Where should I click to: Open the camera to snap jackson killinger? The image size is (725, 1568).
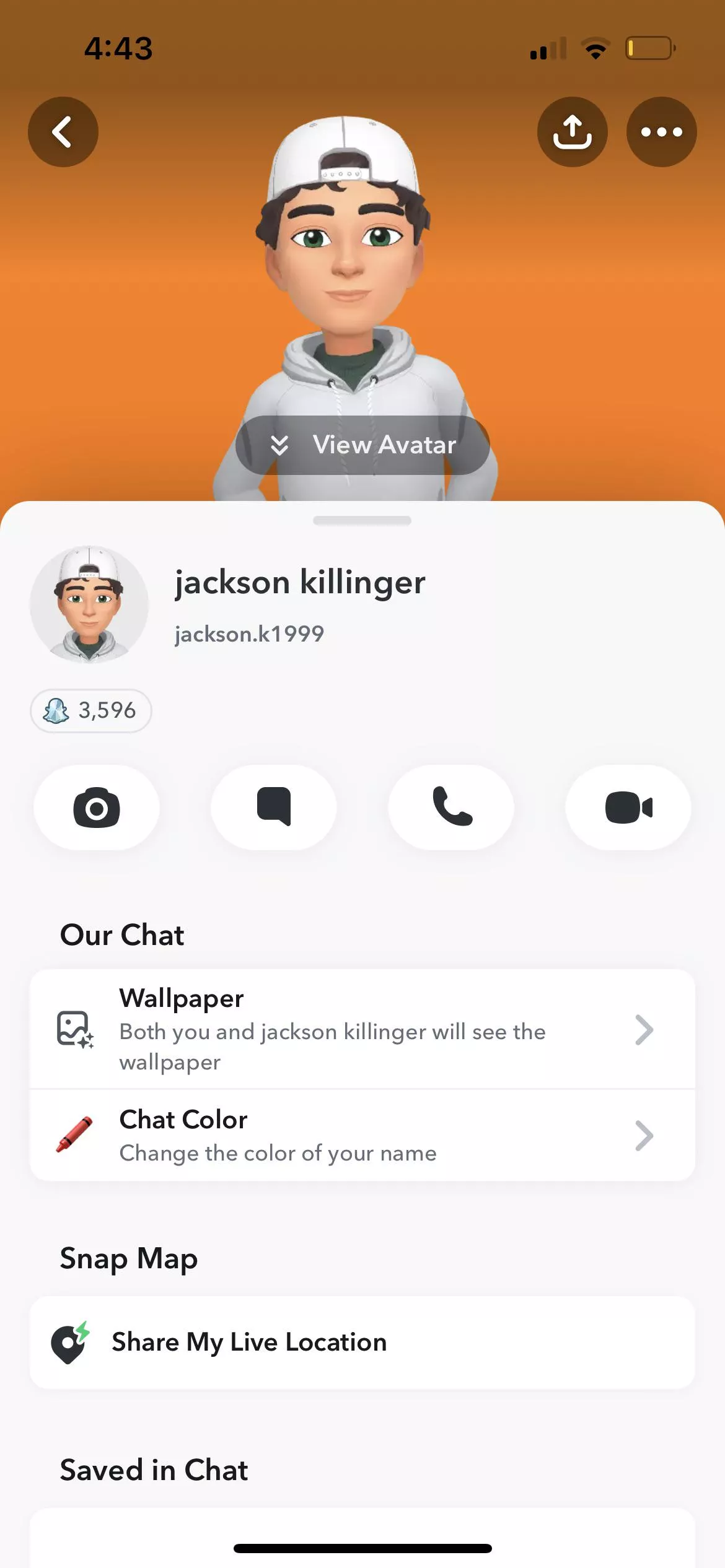pyautogui.click(x=95, y=808)
